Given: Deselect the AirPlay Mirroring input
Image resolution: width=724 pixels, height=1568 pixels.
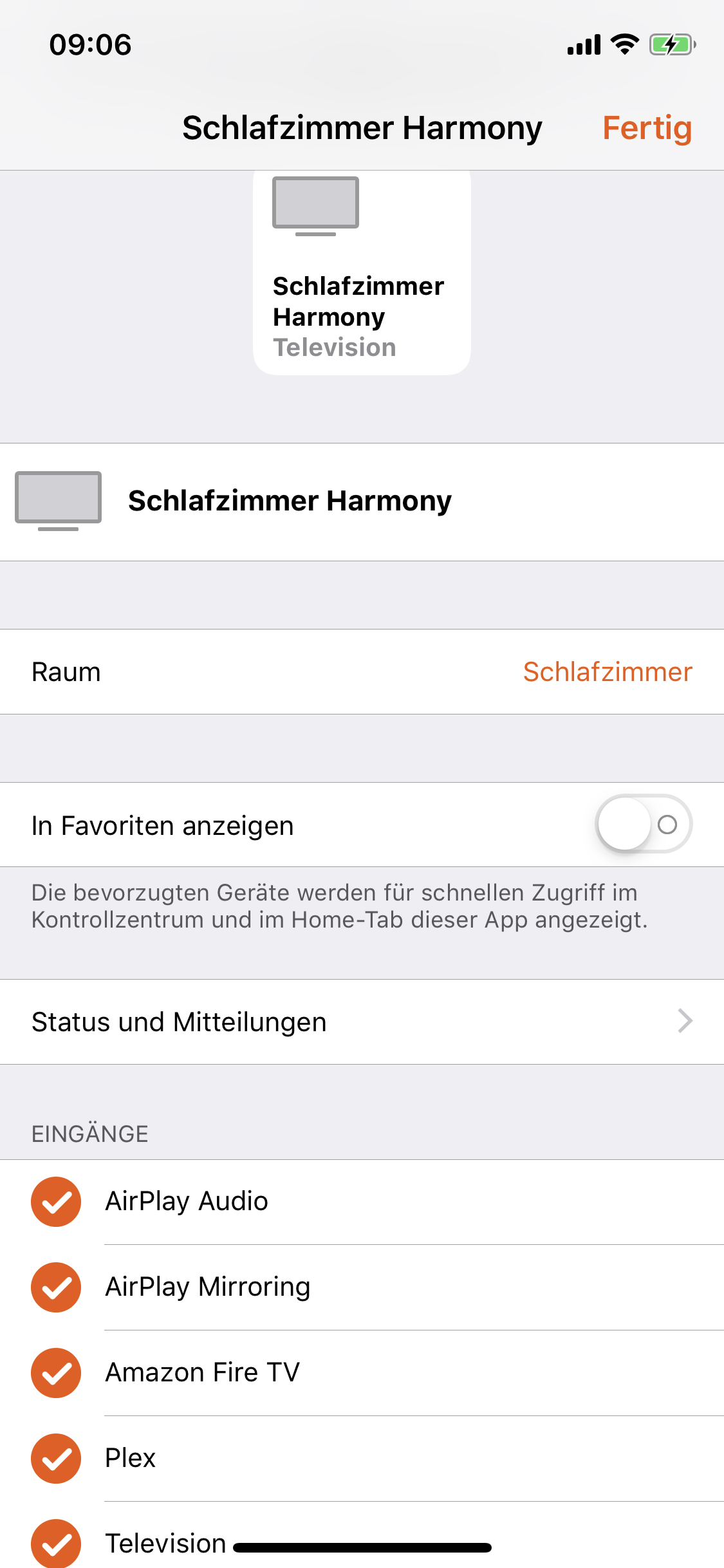Looking at the screenshot, I should tap(57, 1287).
